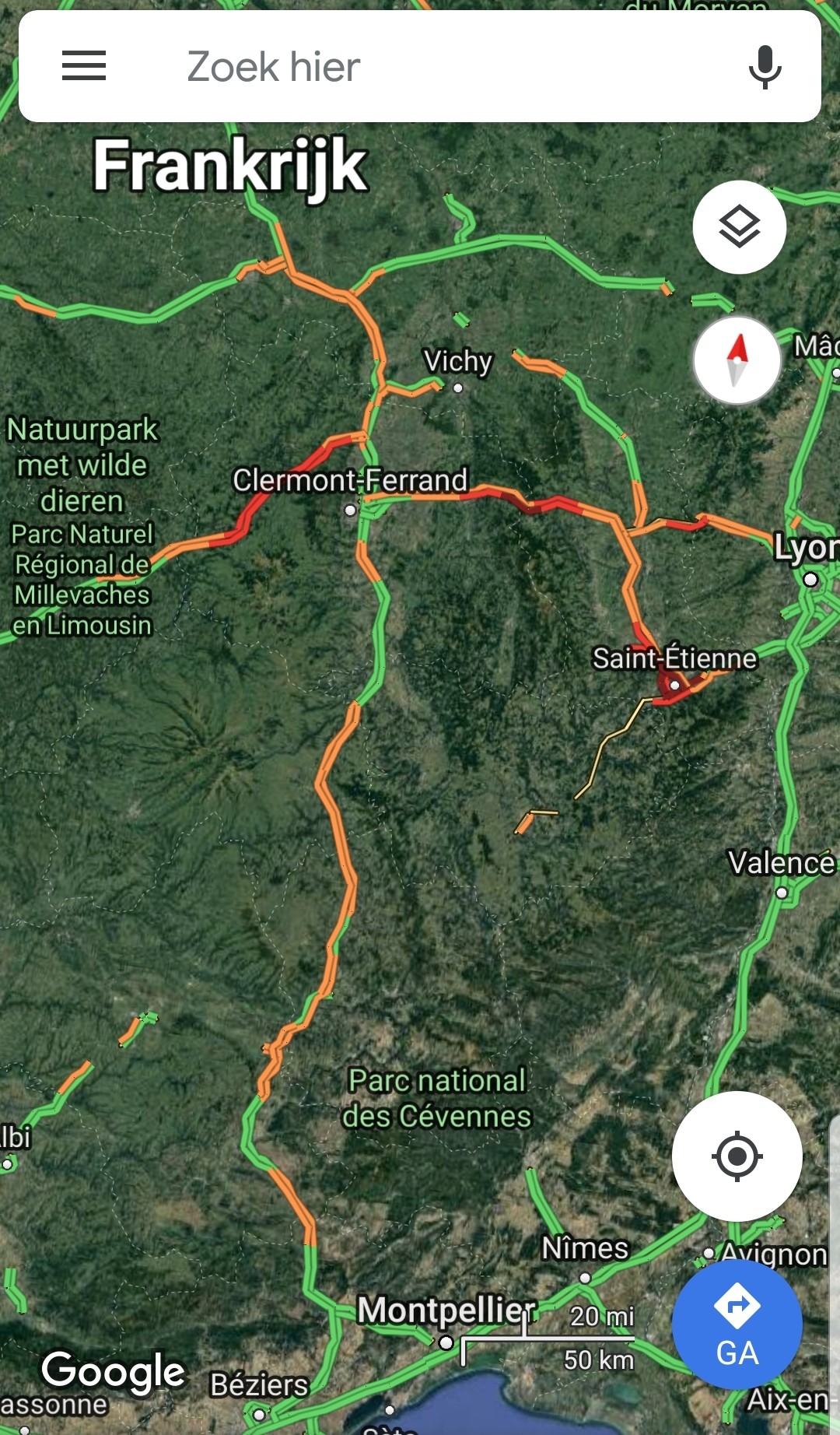This screenshot has height=1435, width=840.
Task: Tap the blue GA directions button
Action: (737, 1324)
